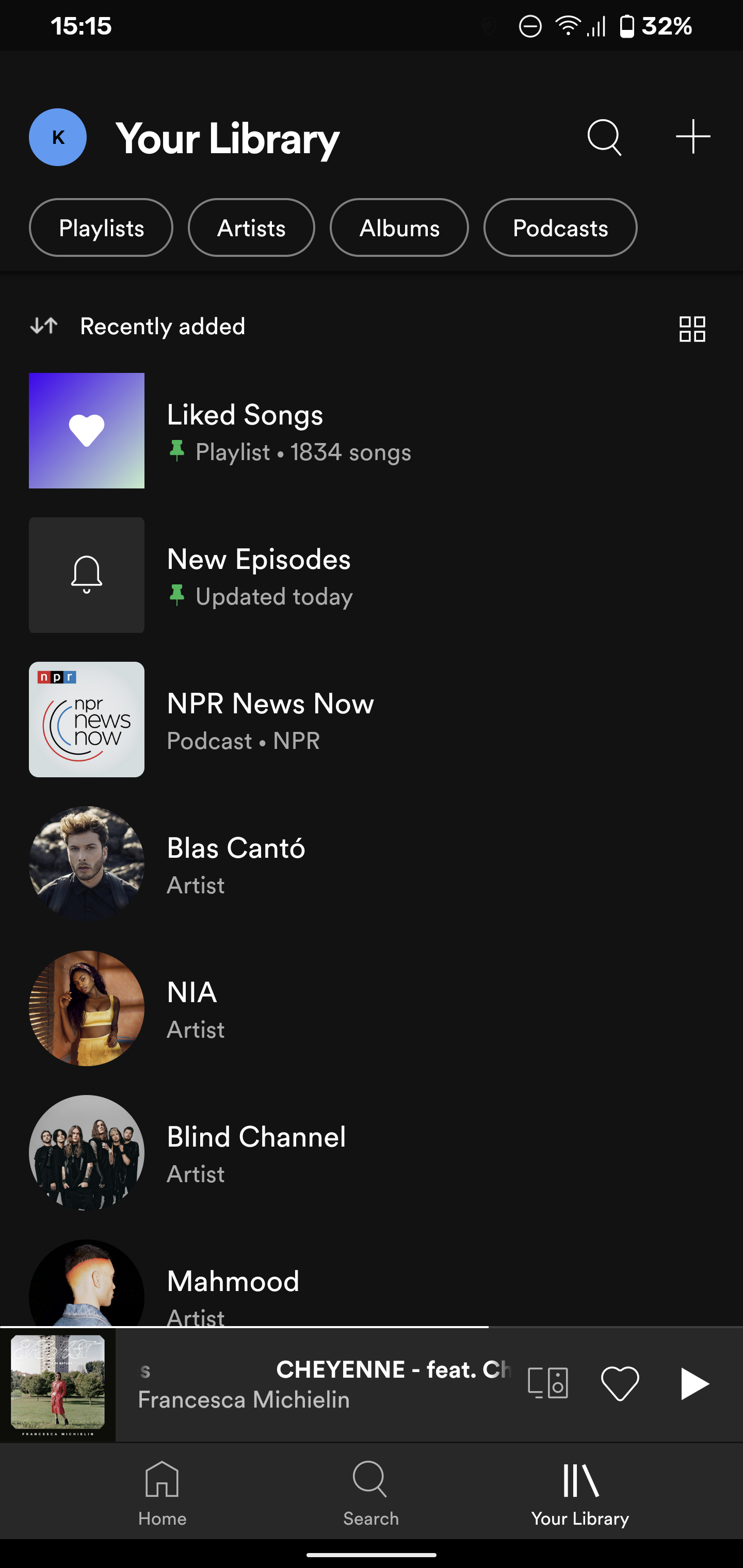743x1568 pixels.
Task: Add new playlist with the plus icon
Action: (x=693, y=138)
